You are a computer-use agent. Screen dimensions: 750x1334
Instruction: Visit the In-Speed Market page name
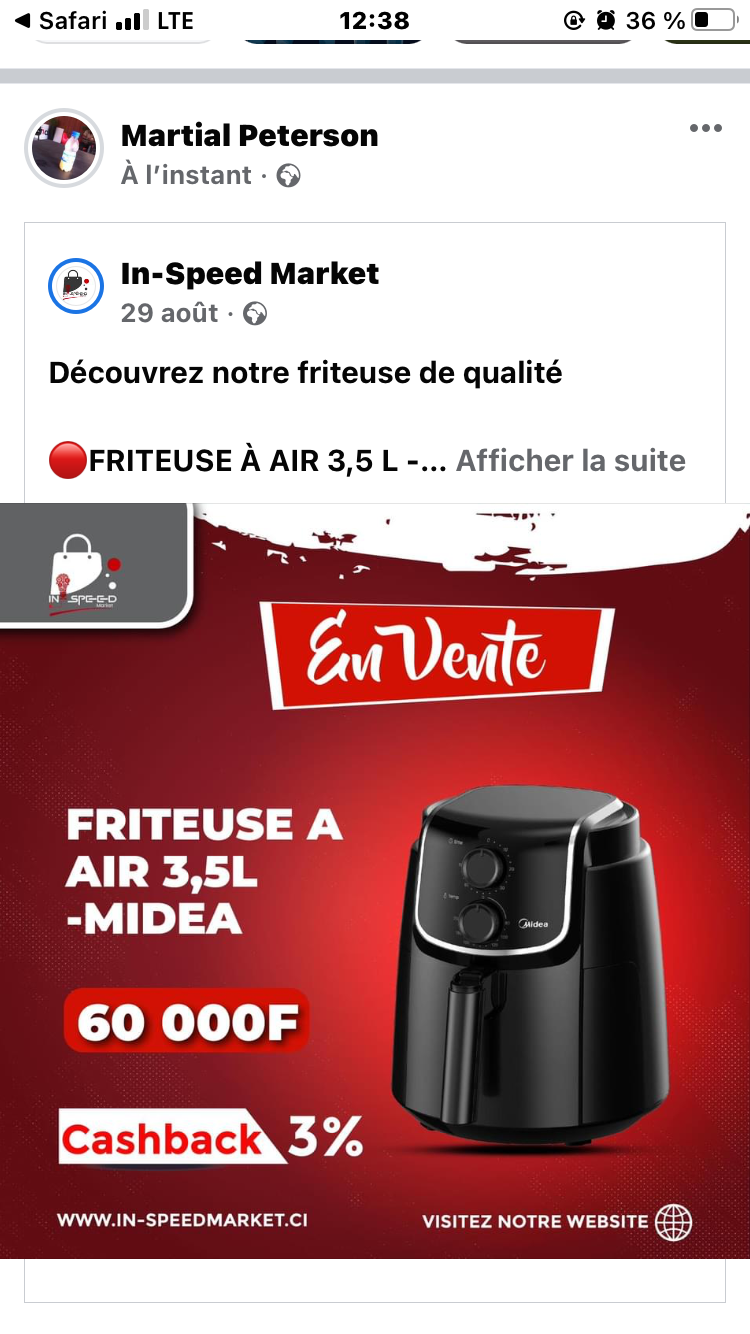coord(249,274)
